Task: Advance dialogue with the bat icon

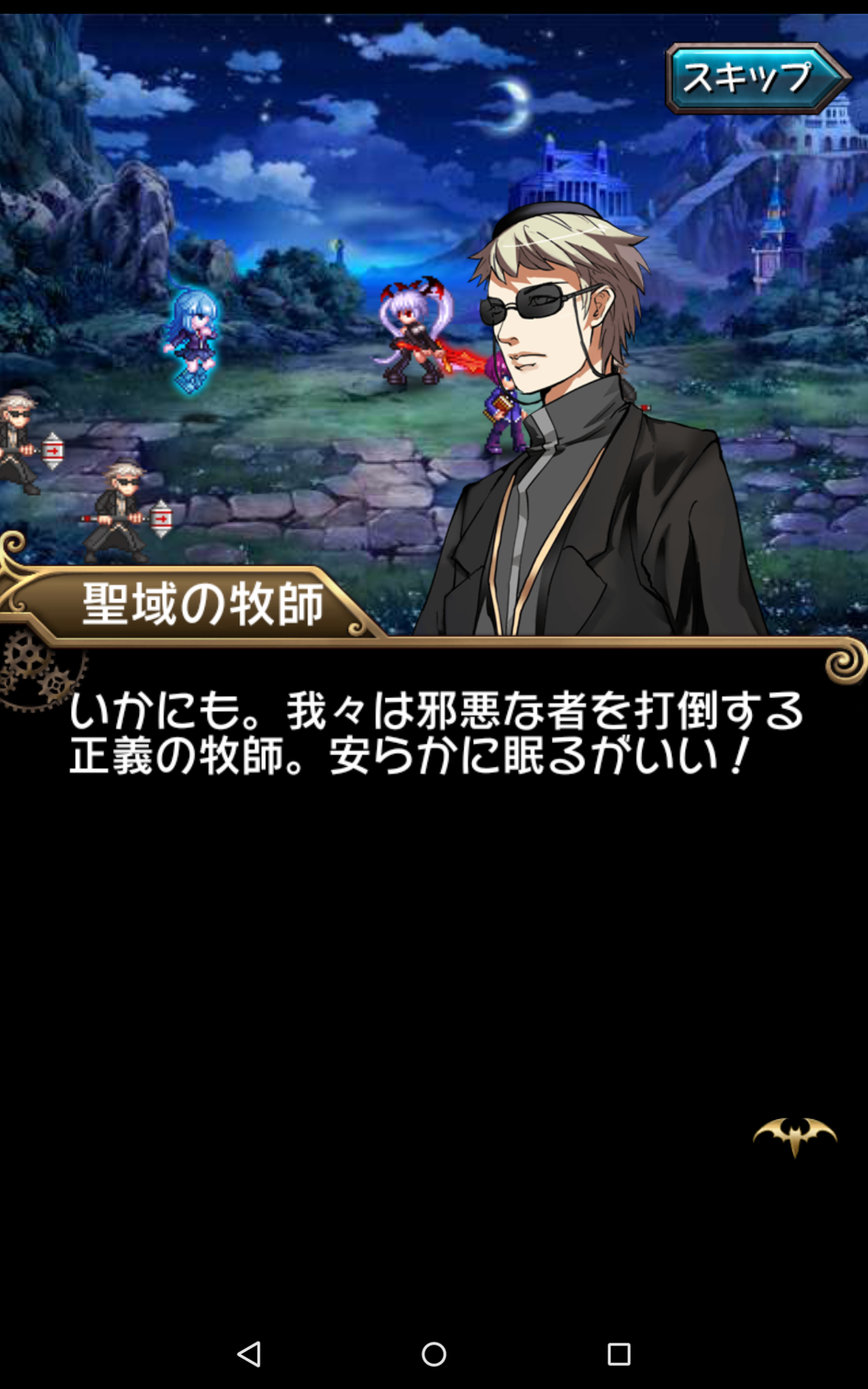Action: coord(794,1136)
